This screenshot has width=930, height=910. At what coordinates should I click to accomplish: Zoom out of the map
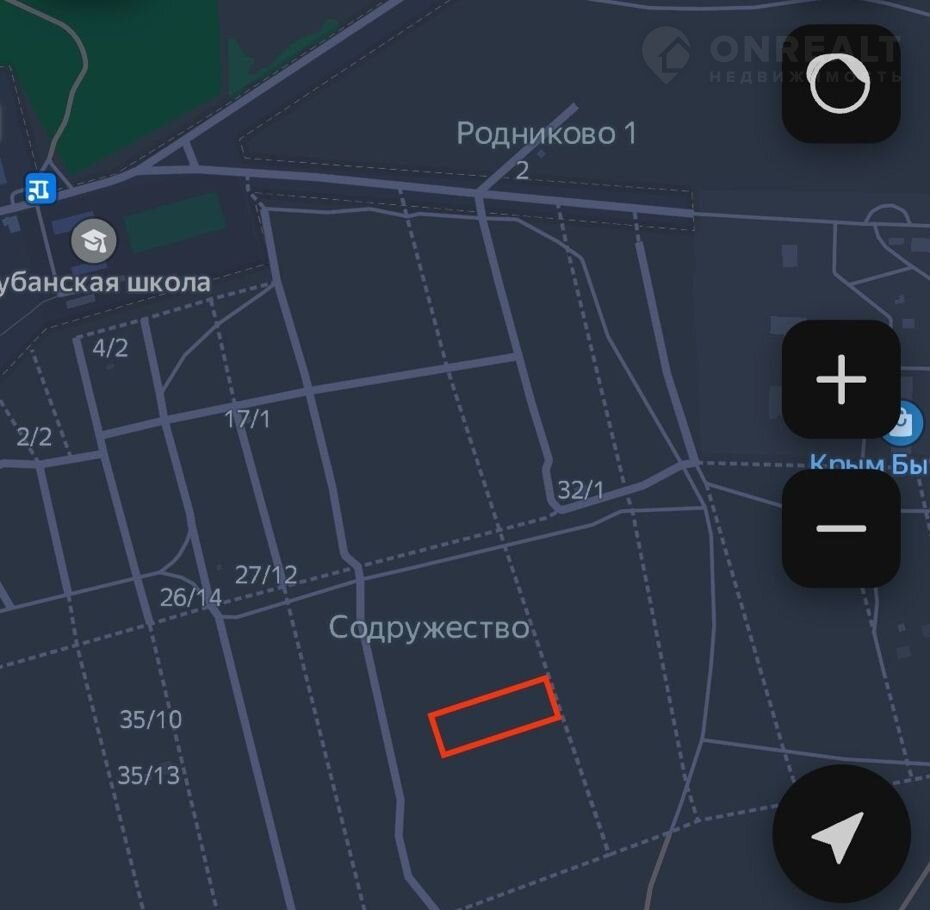click(x=841, y=529)
